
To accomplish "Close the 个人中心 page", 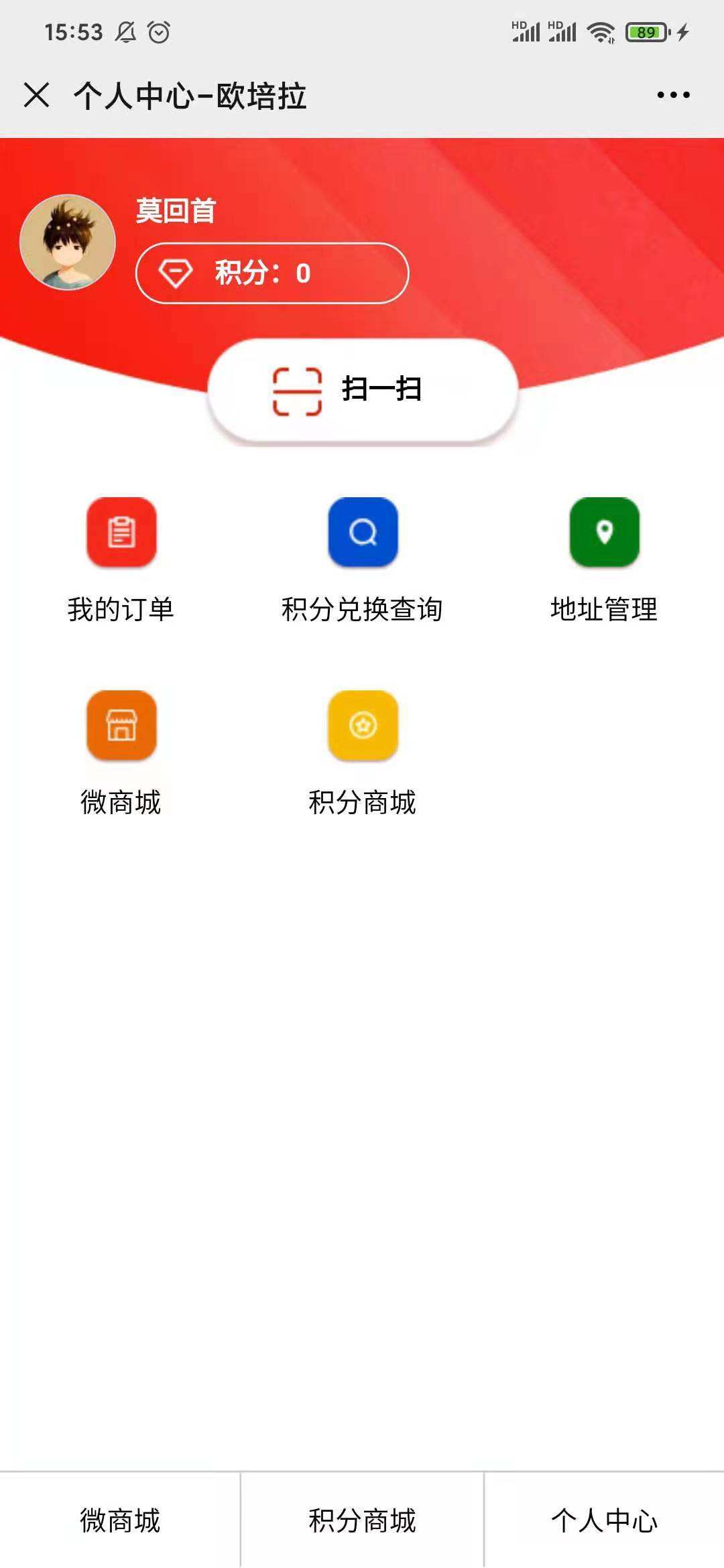I will click(37, 95).
